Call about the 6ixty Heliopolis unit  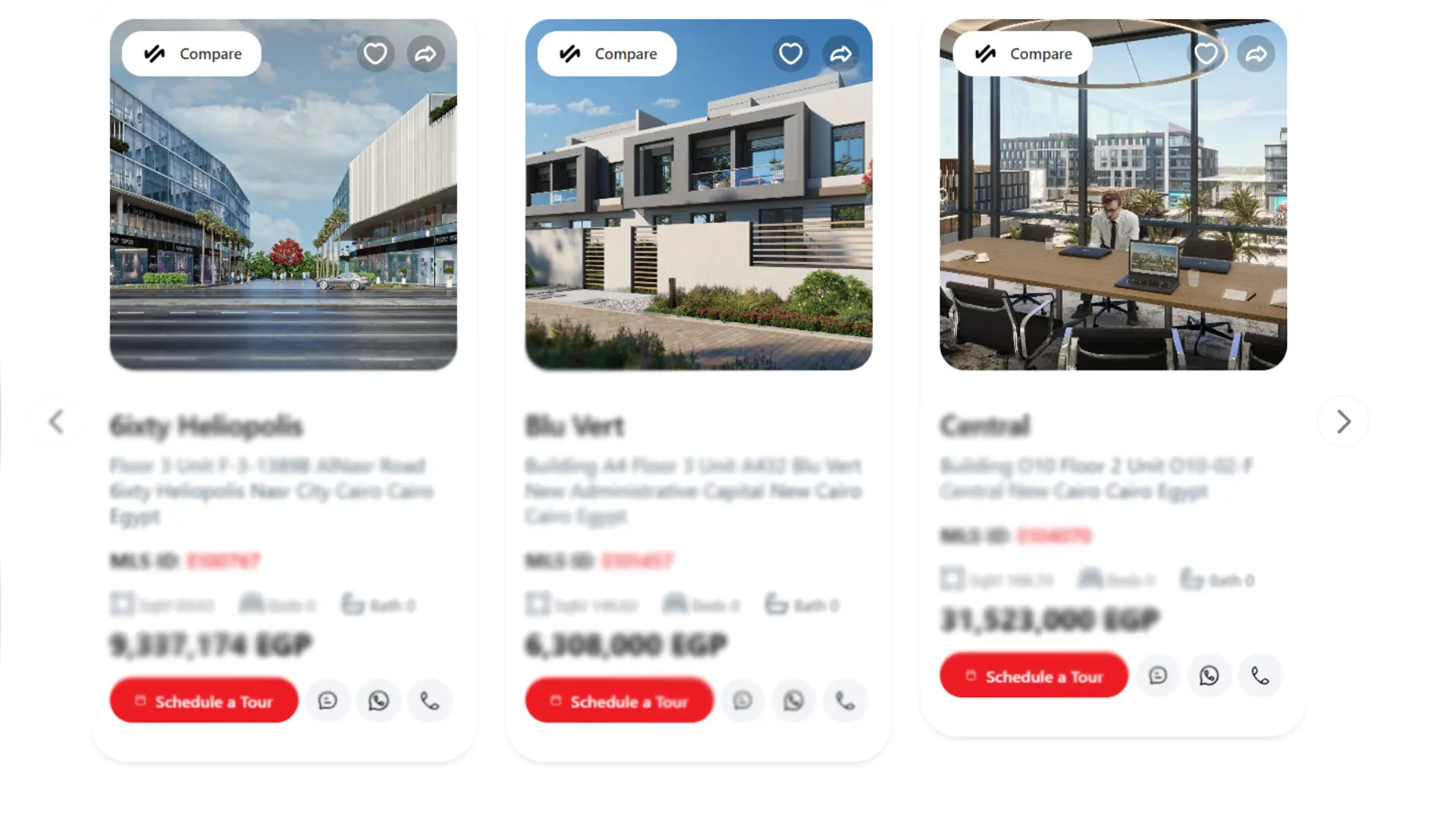pyautogui.click(x=430, y=701)
